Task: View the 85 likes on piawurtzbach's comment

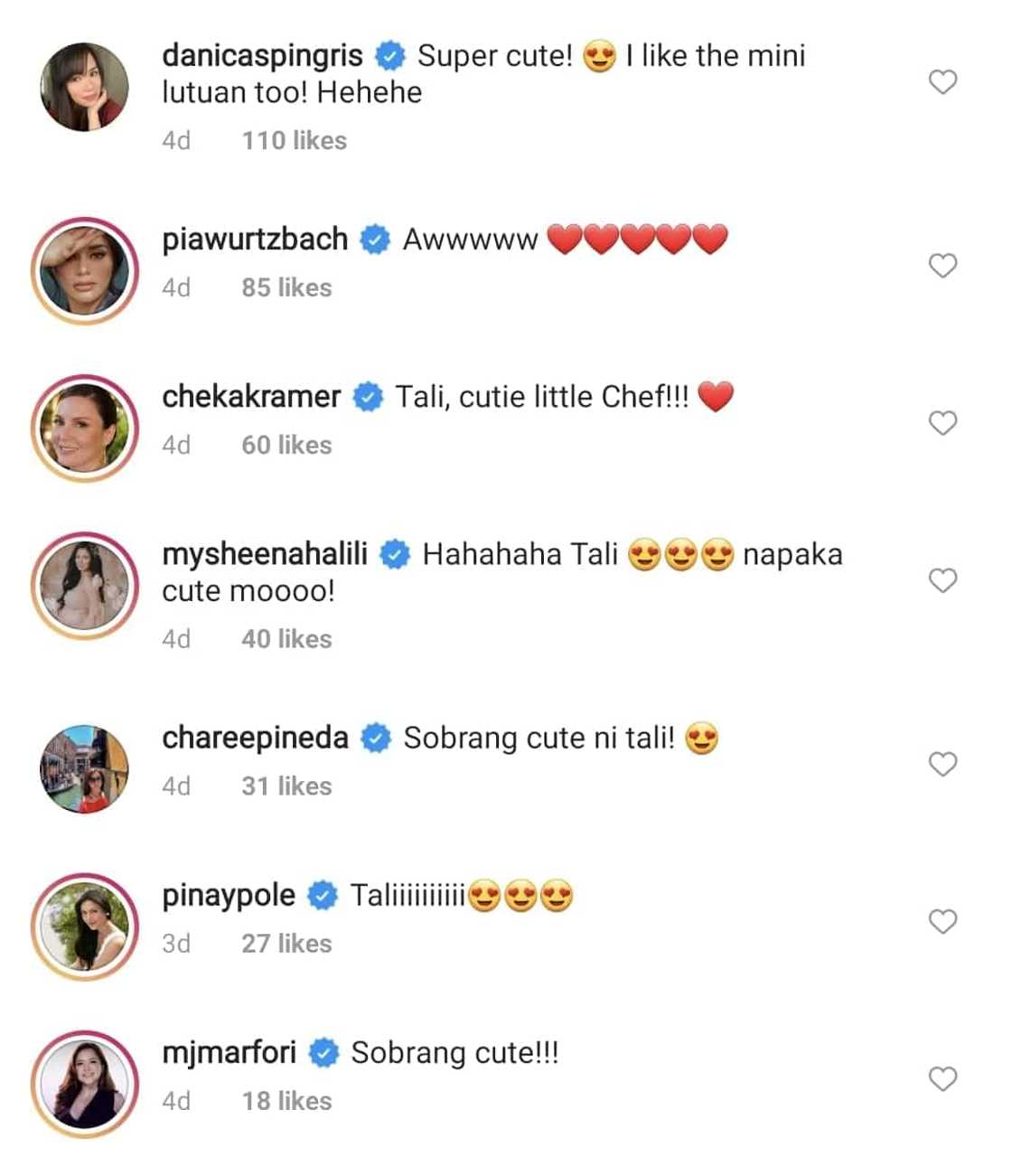Action: click(x=286, y=288)
